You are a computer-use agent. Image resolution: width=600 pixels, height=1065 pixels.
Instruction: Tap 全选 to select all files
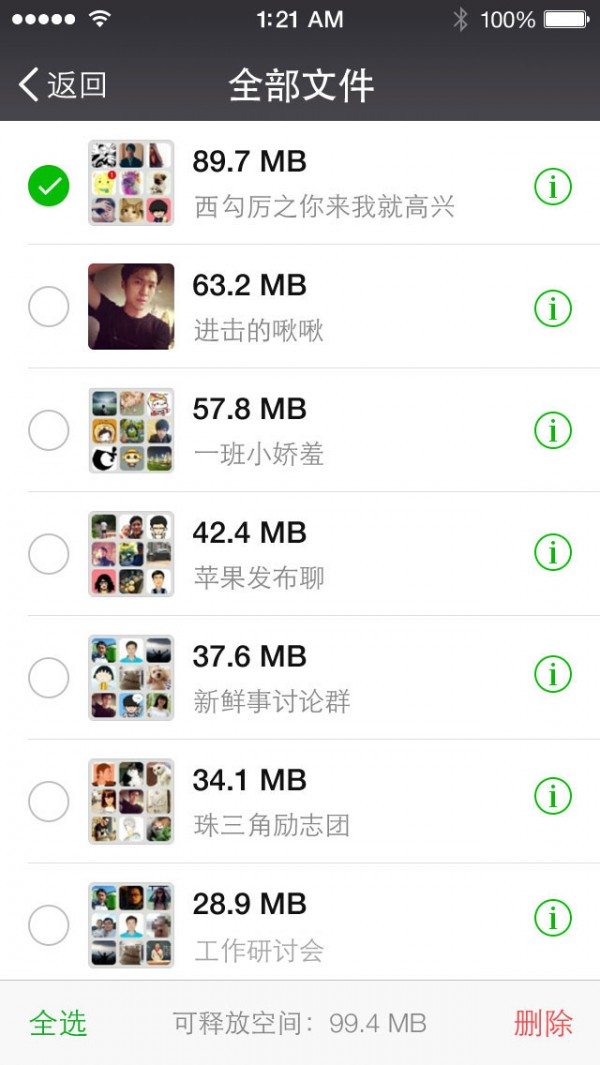pyautogui.click(x=58, y=1023)
